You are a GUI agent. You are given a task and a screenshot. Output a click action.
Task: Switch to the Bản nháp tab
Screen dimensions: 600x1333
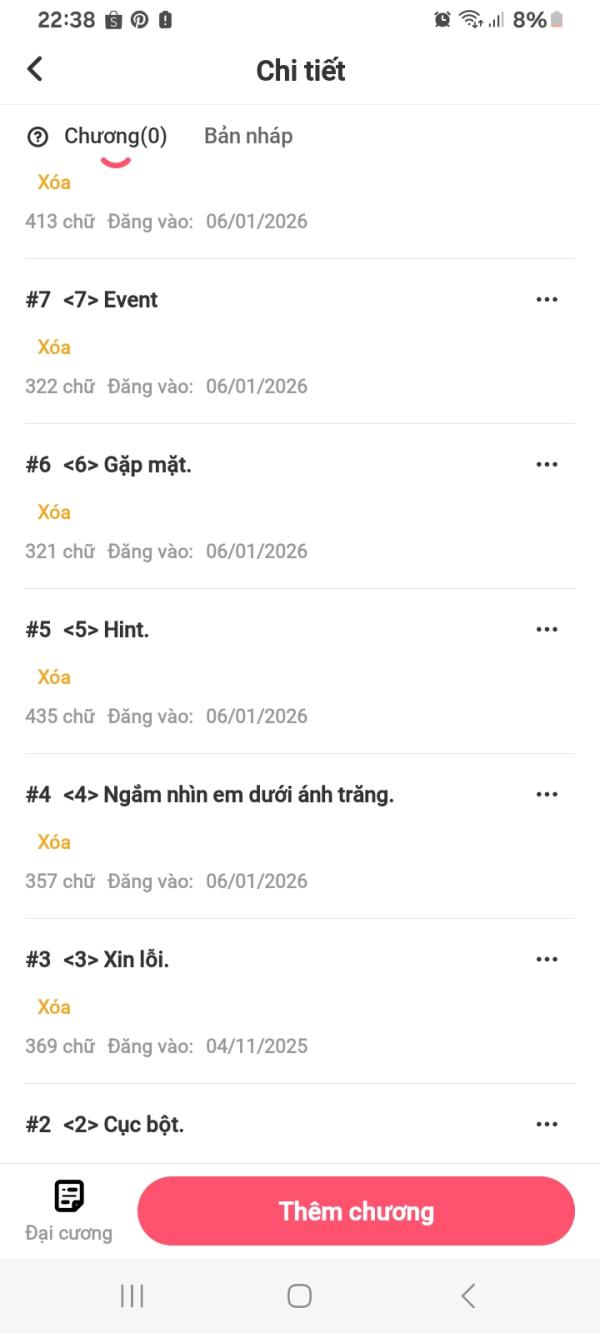click(x=248, y=136)
